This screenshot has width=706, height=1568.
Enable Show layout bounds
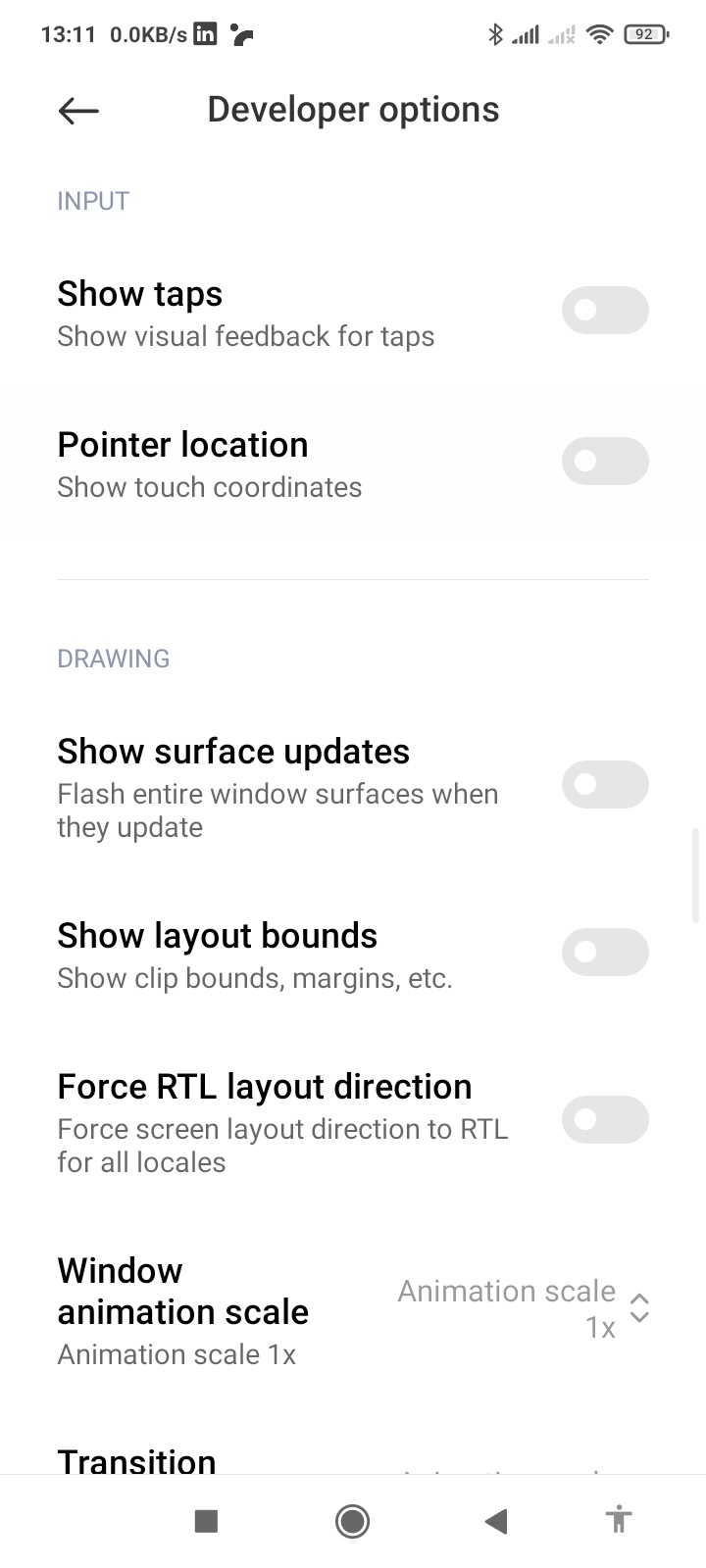coord(604,952)
